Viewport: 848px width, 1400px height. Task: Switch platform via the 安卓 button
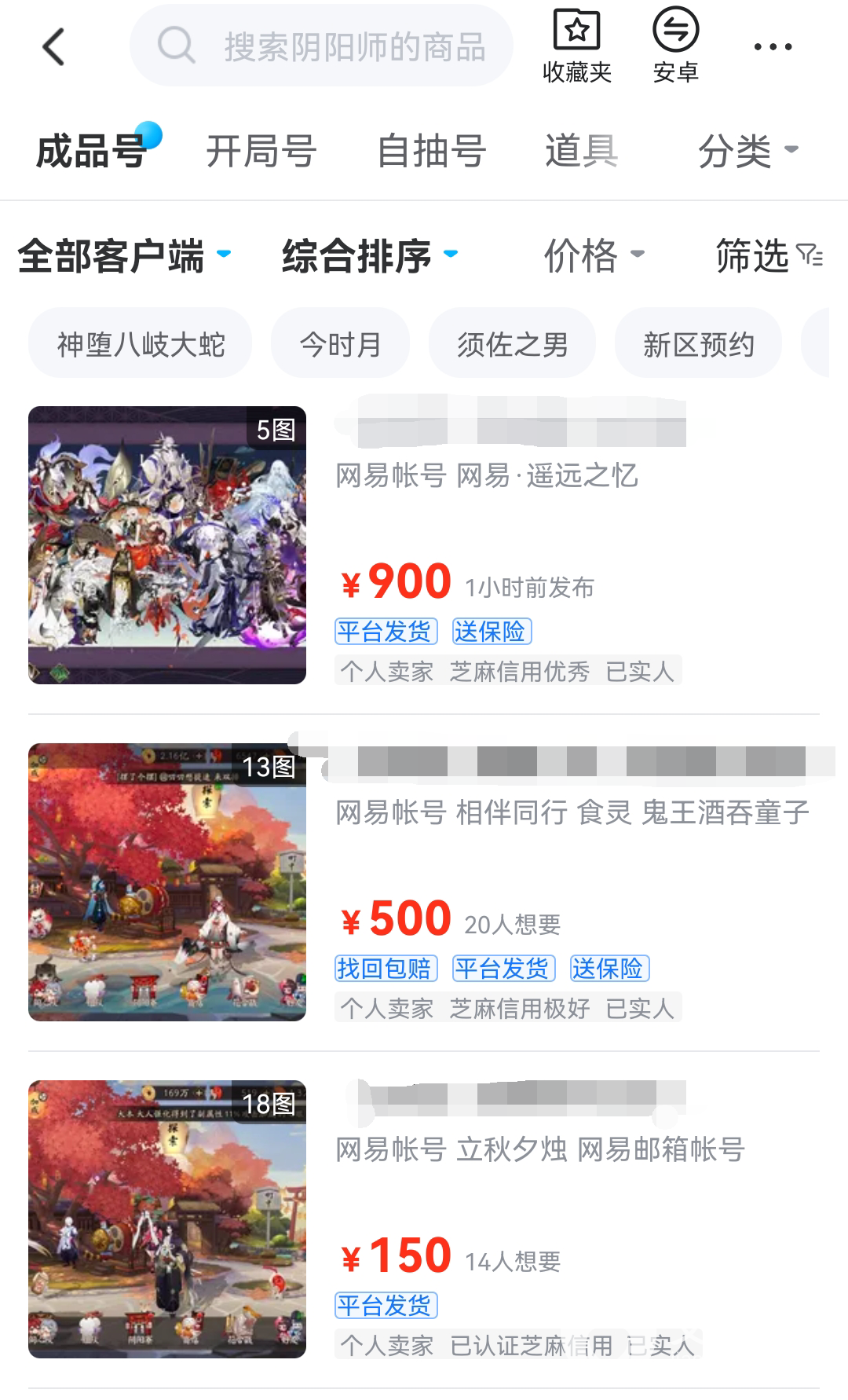[675, 46]
